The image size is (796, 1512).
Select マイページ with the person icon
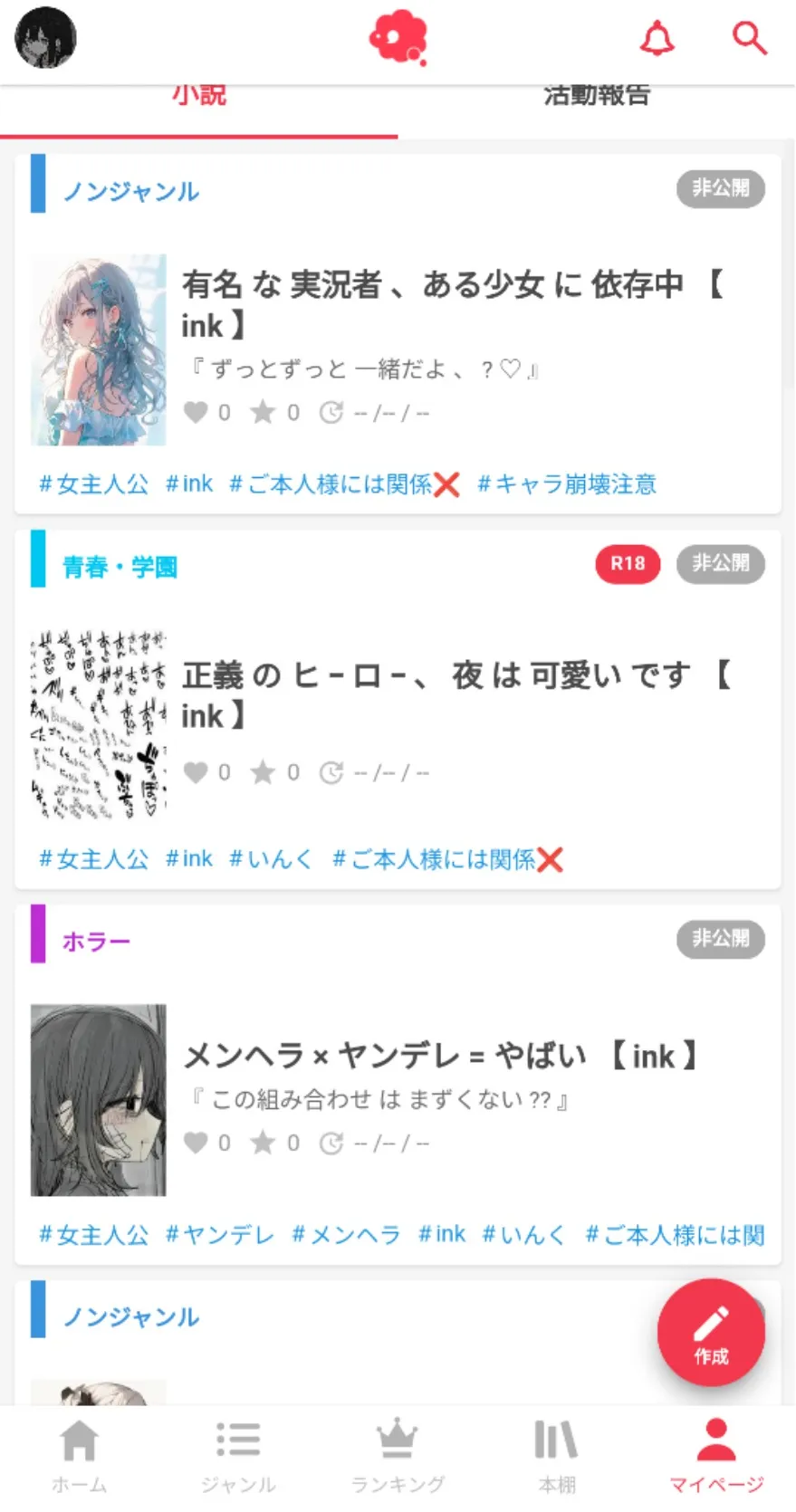714,1453
